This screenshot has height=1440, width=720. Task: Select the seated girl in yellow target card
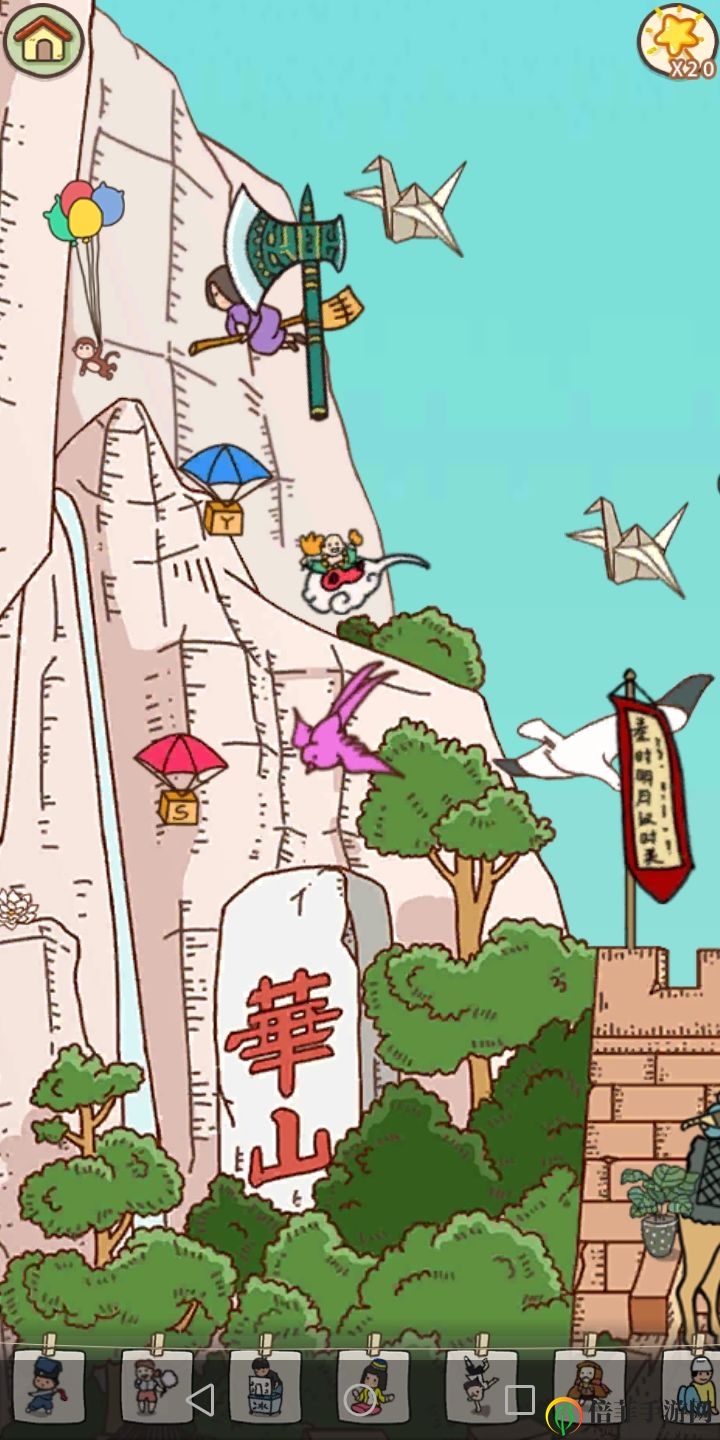[x=373, y=1385]
